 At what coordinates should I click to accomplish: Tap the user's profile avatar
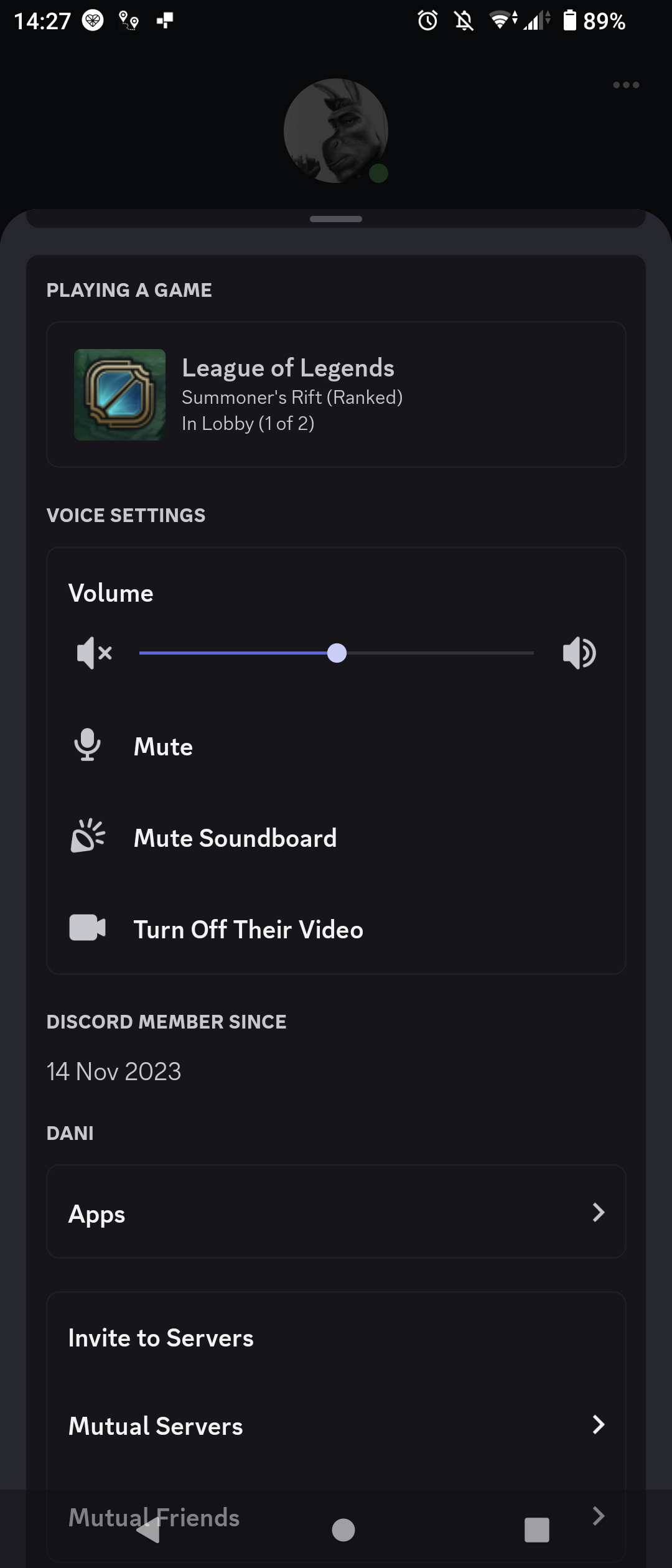coord(336,129)
